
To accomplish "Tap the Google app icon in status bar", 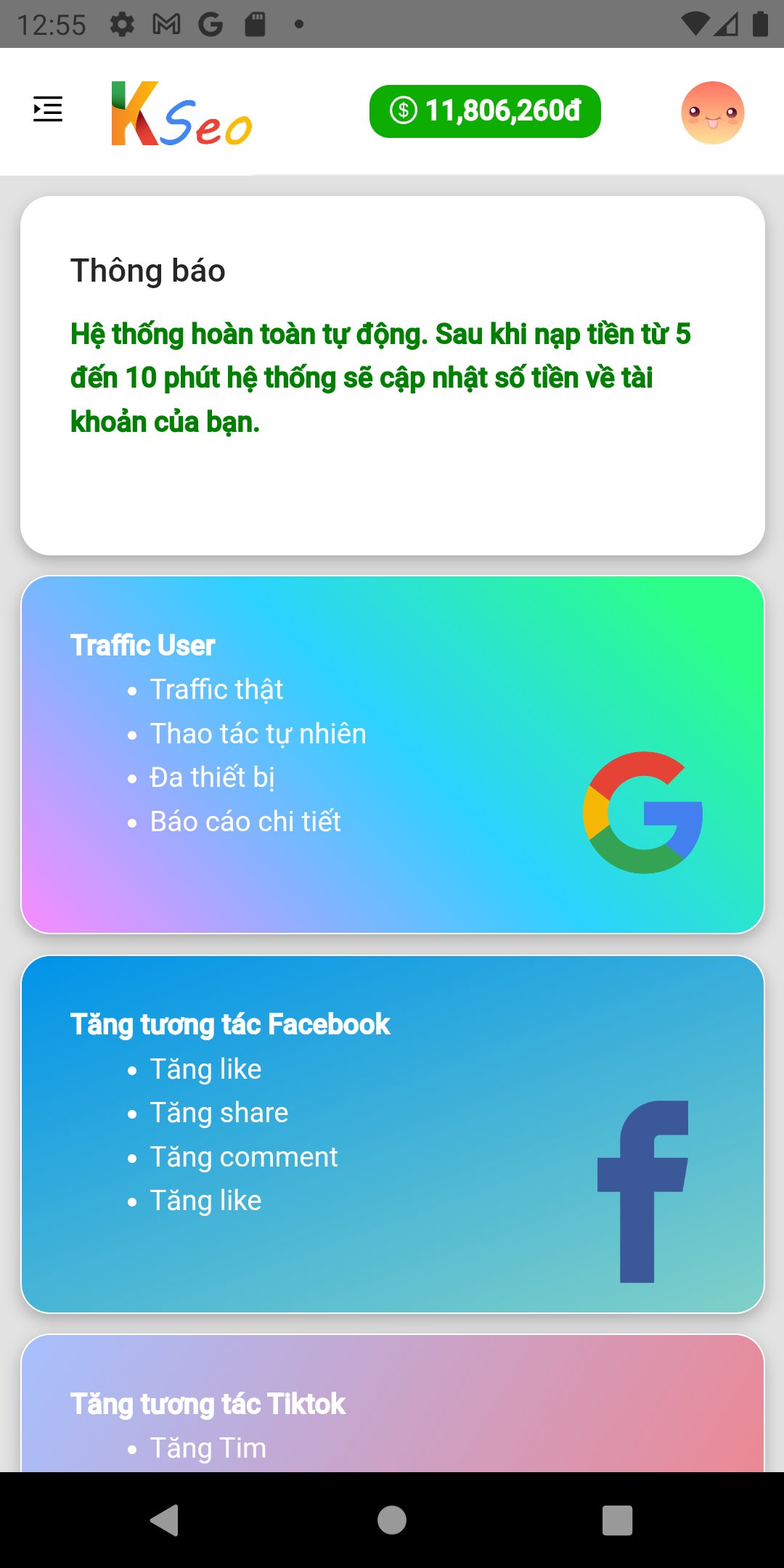I will pyautogui.click(x=211, y=23).
